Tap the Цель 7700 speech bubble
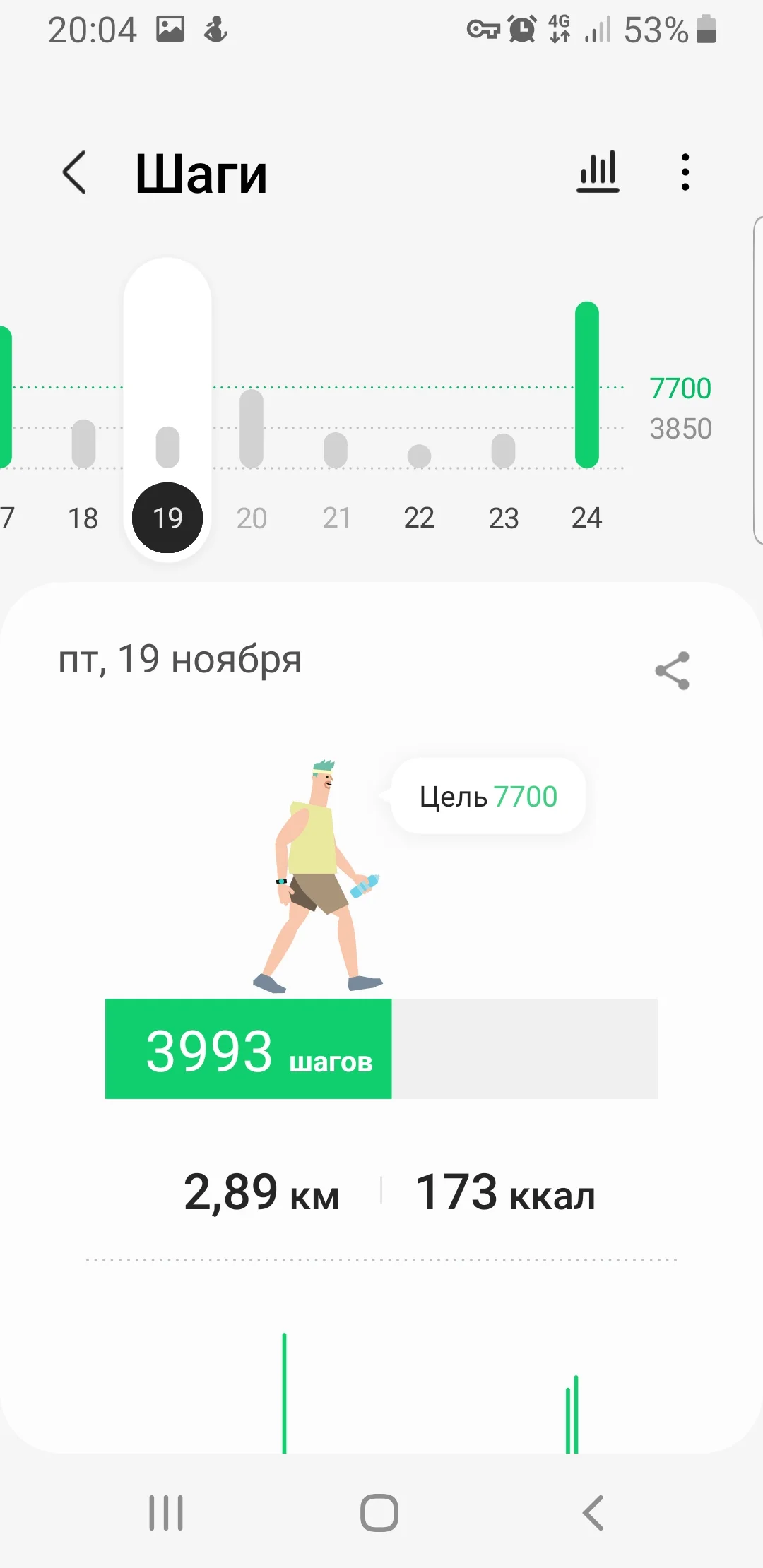 [486, 796]
